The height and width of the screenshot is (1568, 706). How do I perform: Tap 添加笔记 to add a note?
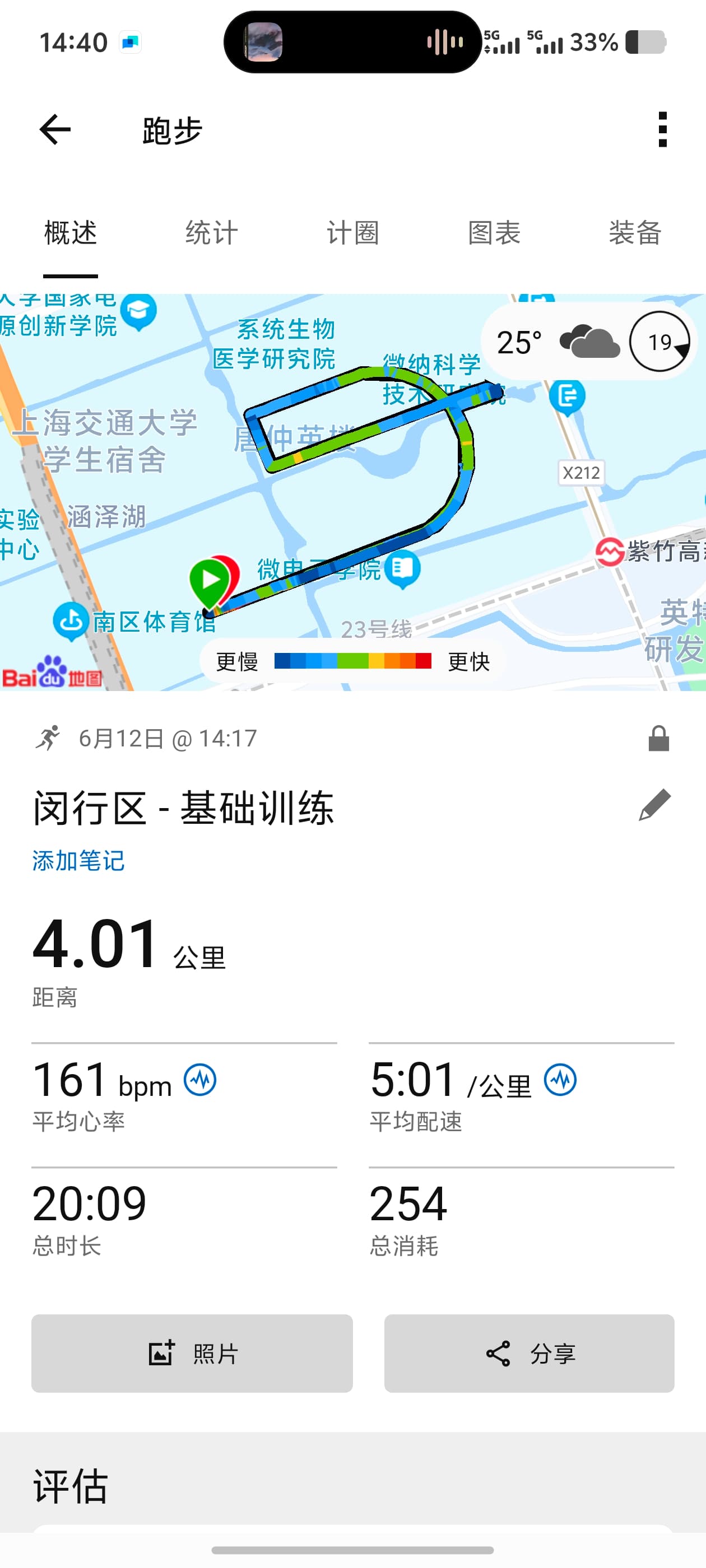[78, 860]
